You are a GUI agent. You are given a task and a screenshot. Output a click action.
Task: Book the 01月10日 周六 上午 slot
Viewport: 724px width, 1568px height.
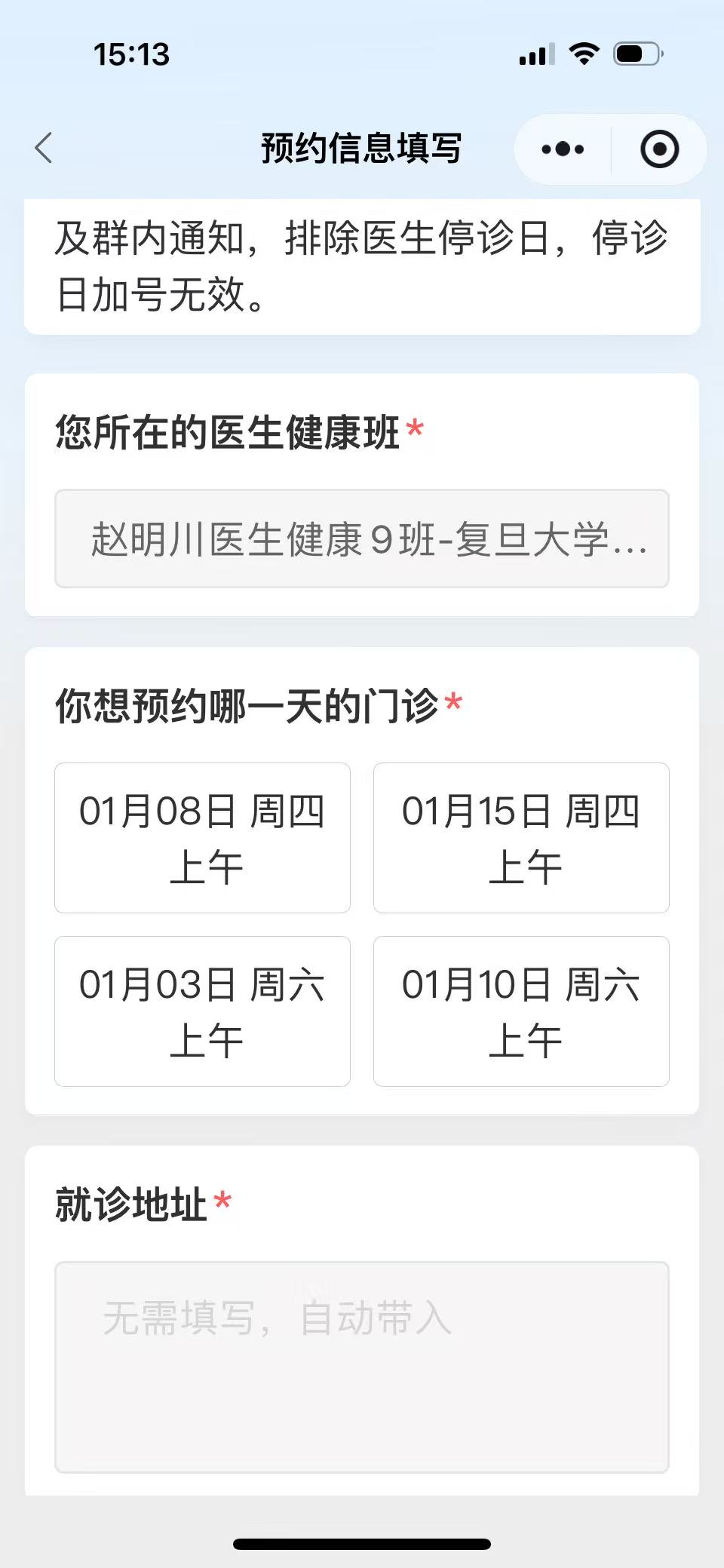(x=521, y=1011)
